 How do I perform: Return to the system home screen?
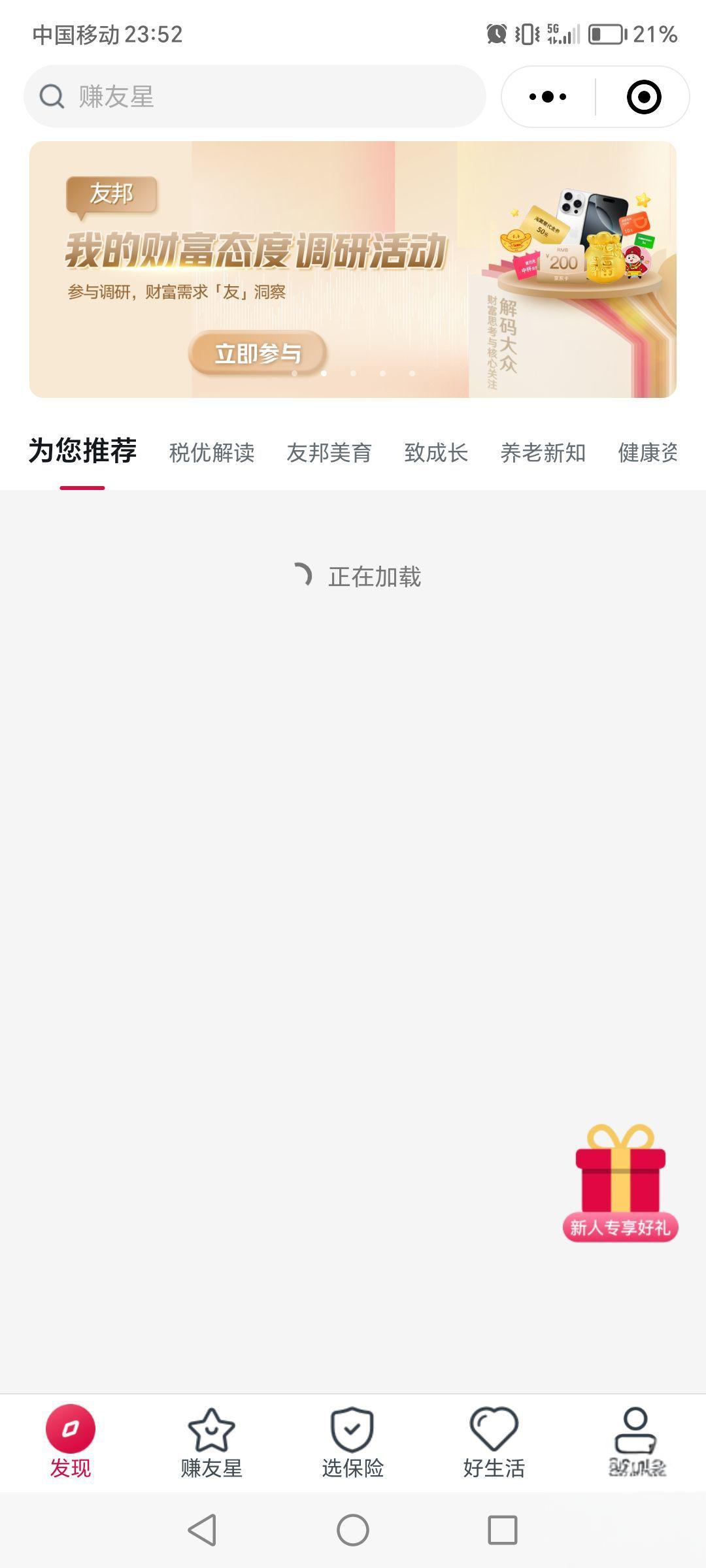pos(353,1530)
